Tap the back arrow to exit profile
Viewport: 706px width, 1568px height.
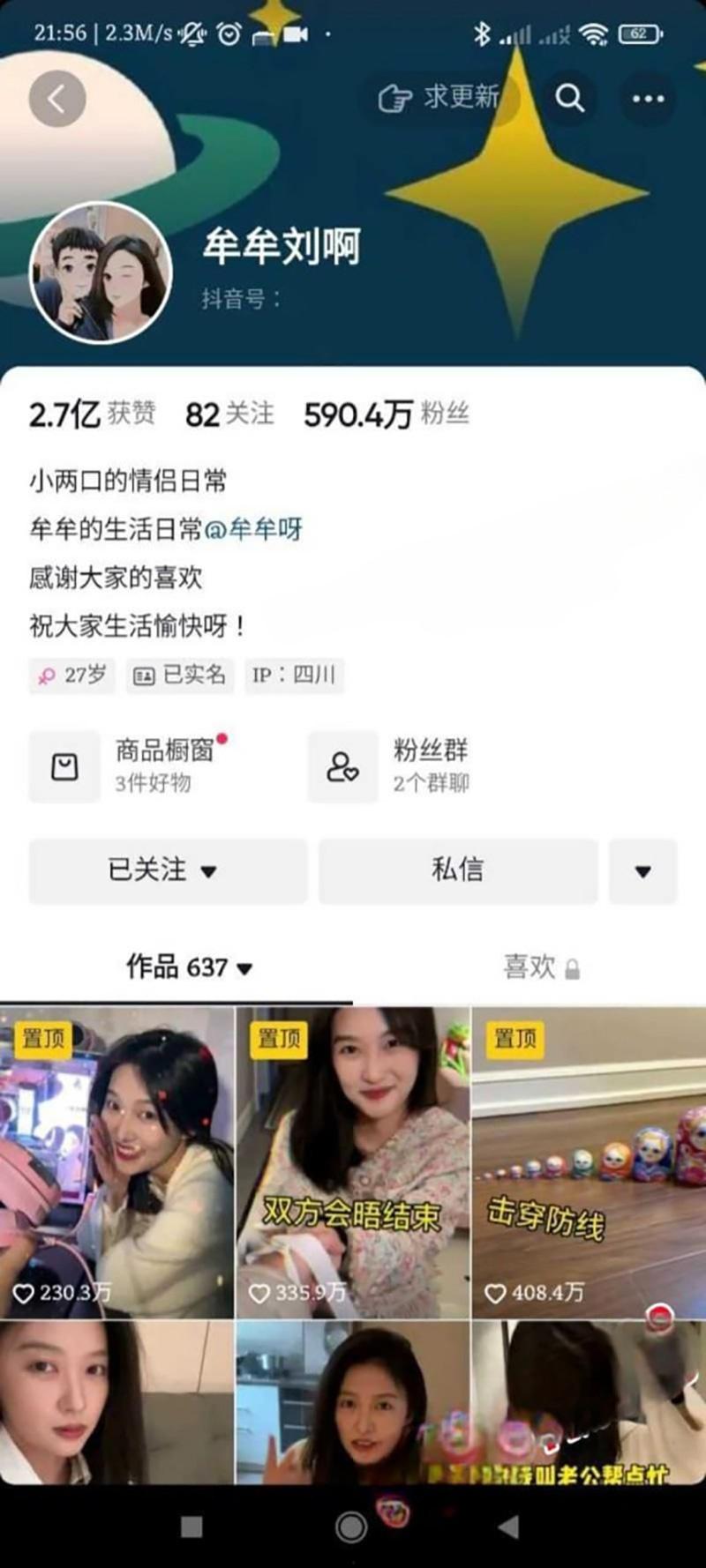pos(57,97)
